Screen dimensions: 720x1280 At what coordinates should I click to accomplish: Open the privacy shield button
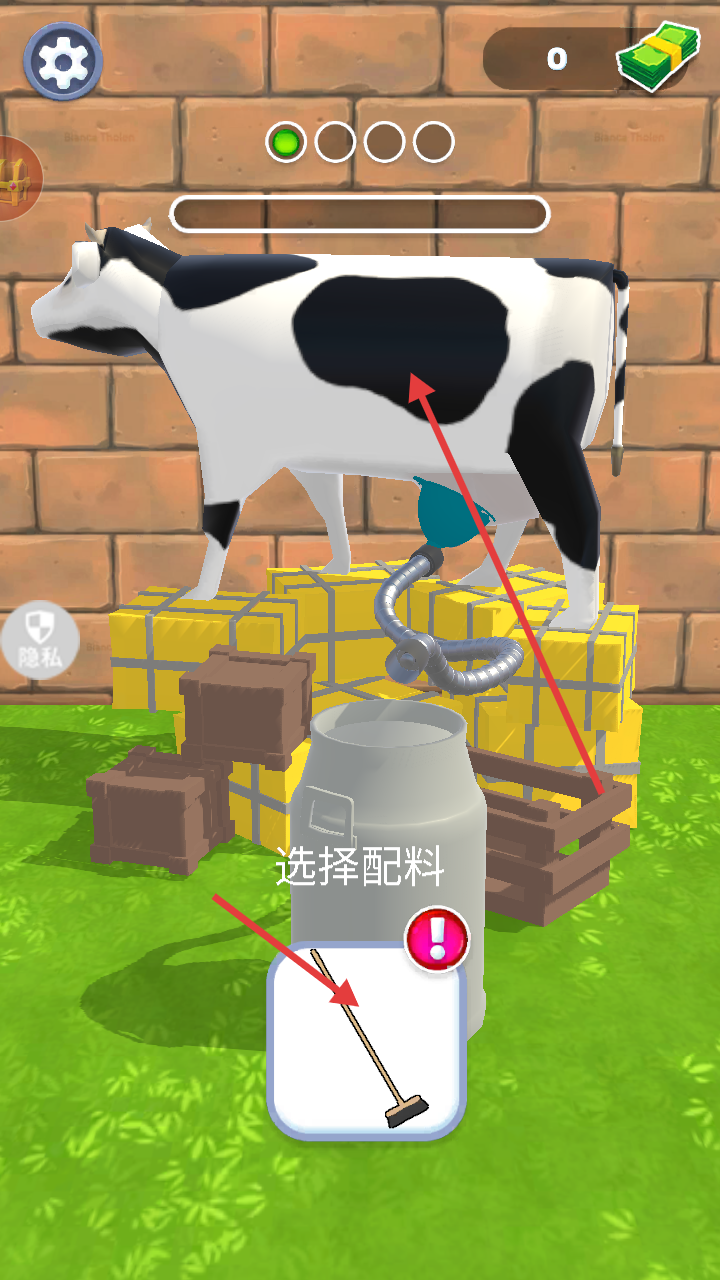[39, 640]
